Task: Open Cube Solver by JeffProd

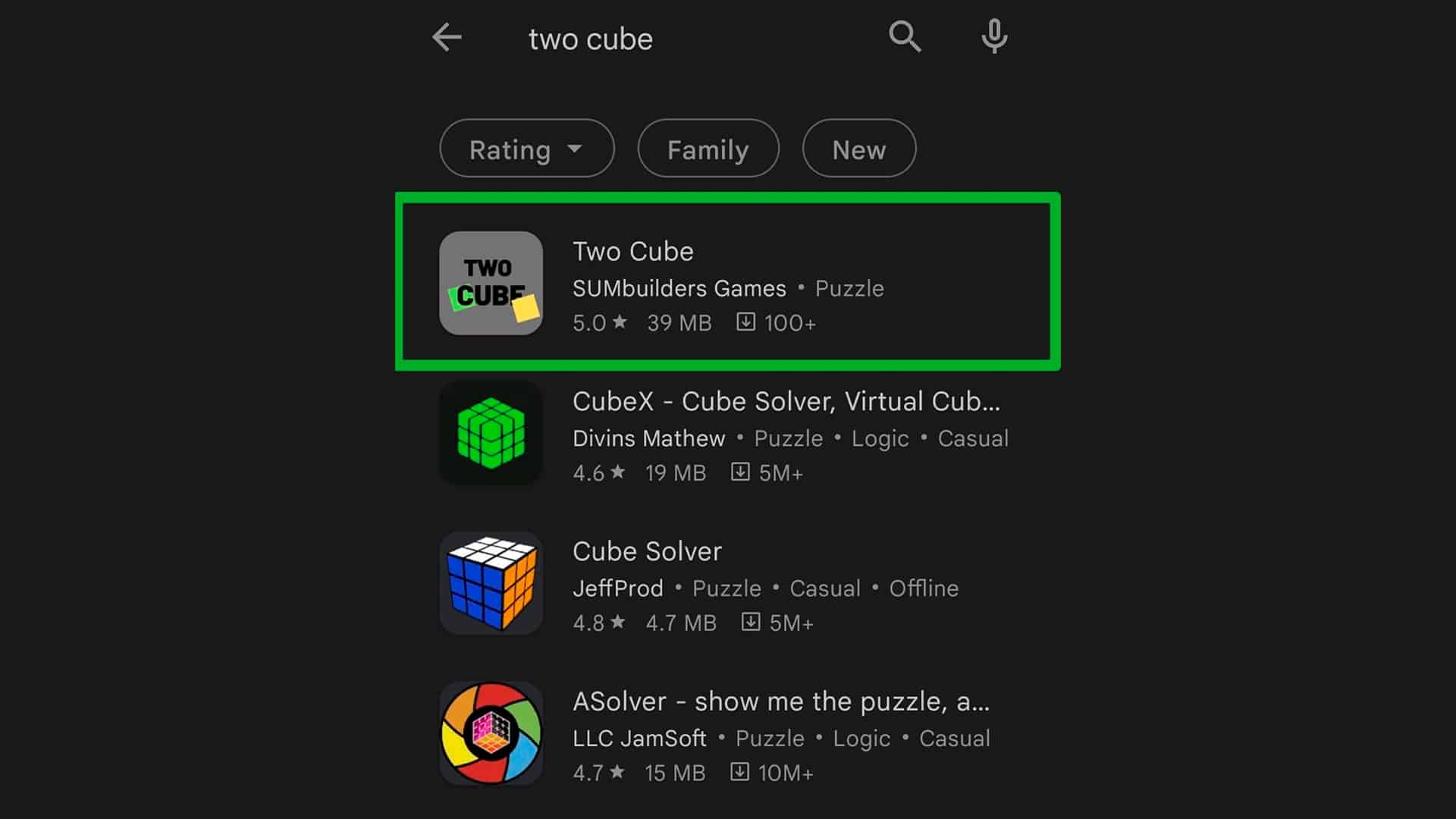Action: [x=728, y=584]
